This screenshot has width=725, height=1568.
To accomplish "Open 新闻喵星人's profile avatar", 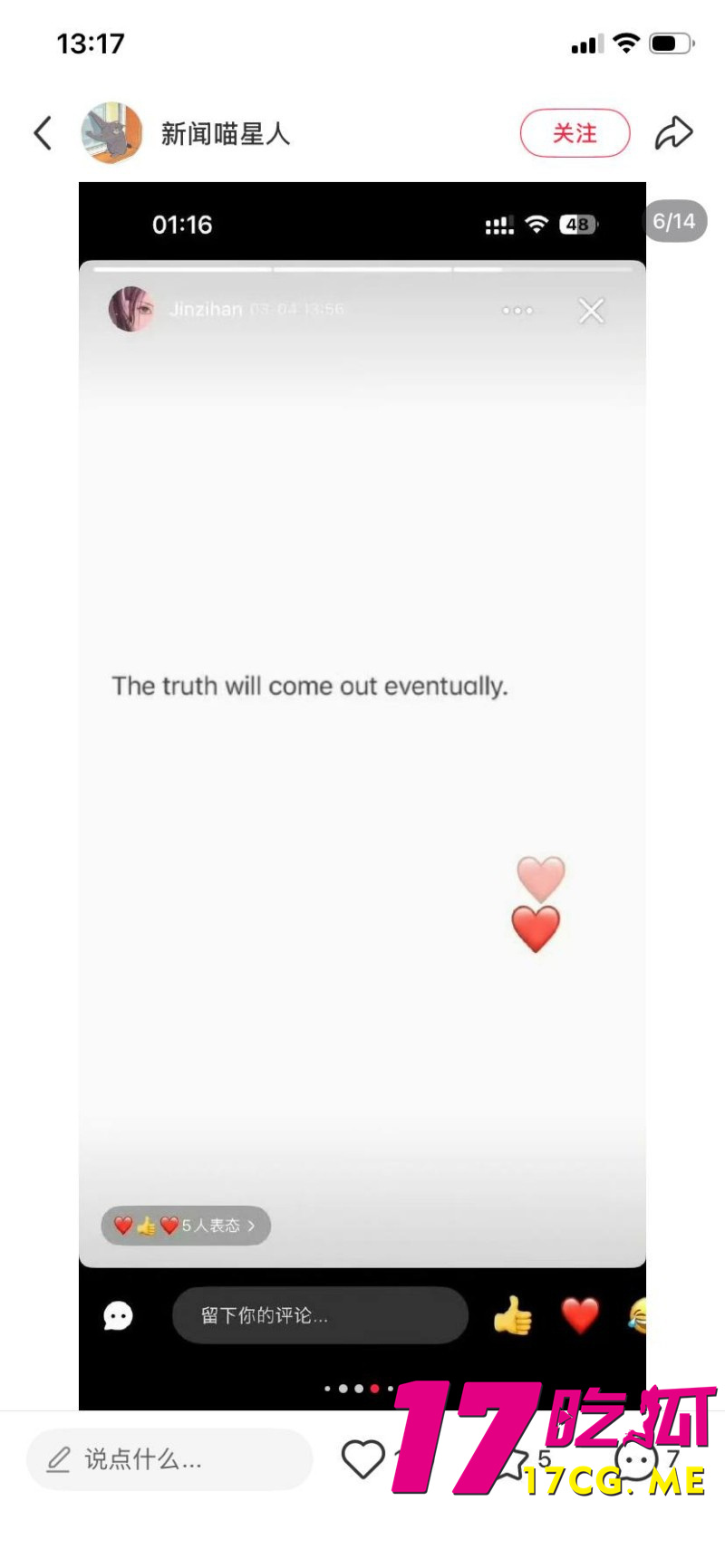I will 111,133.
